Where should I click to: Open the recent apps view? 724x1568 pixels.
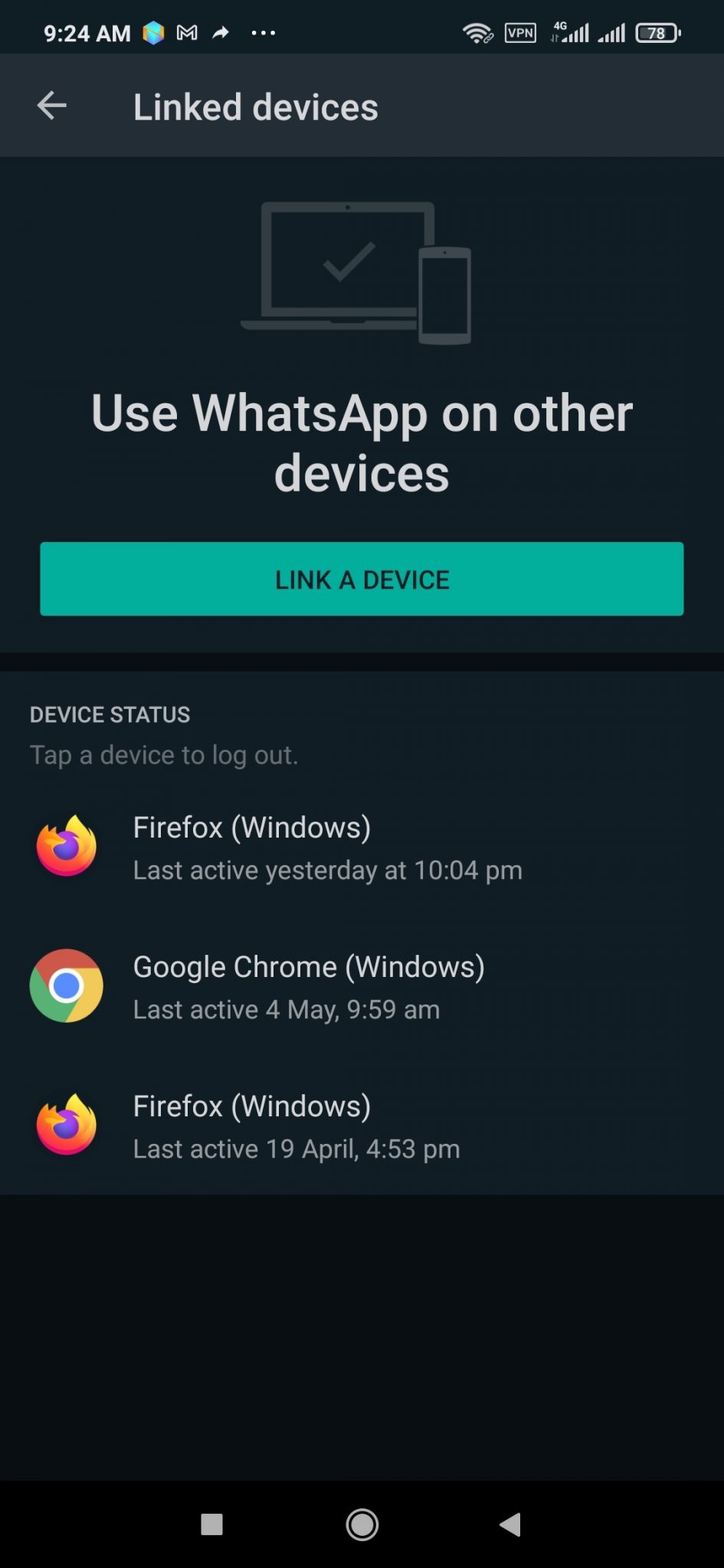pyautogui.click(x=211, y=1524)
